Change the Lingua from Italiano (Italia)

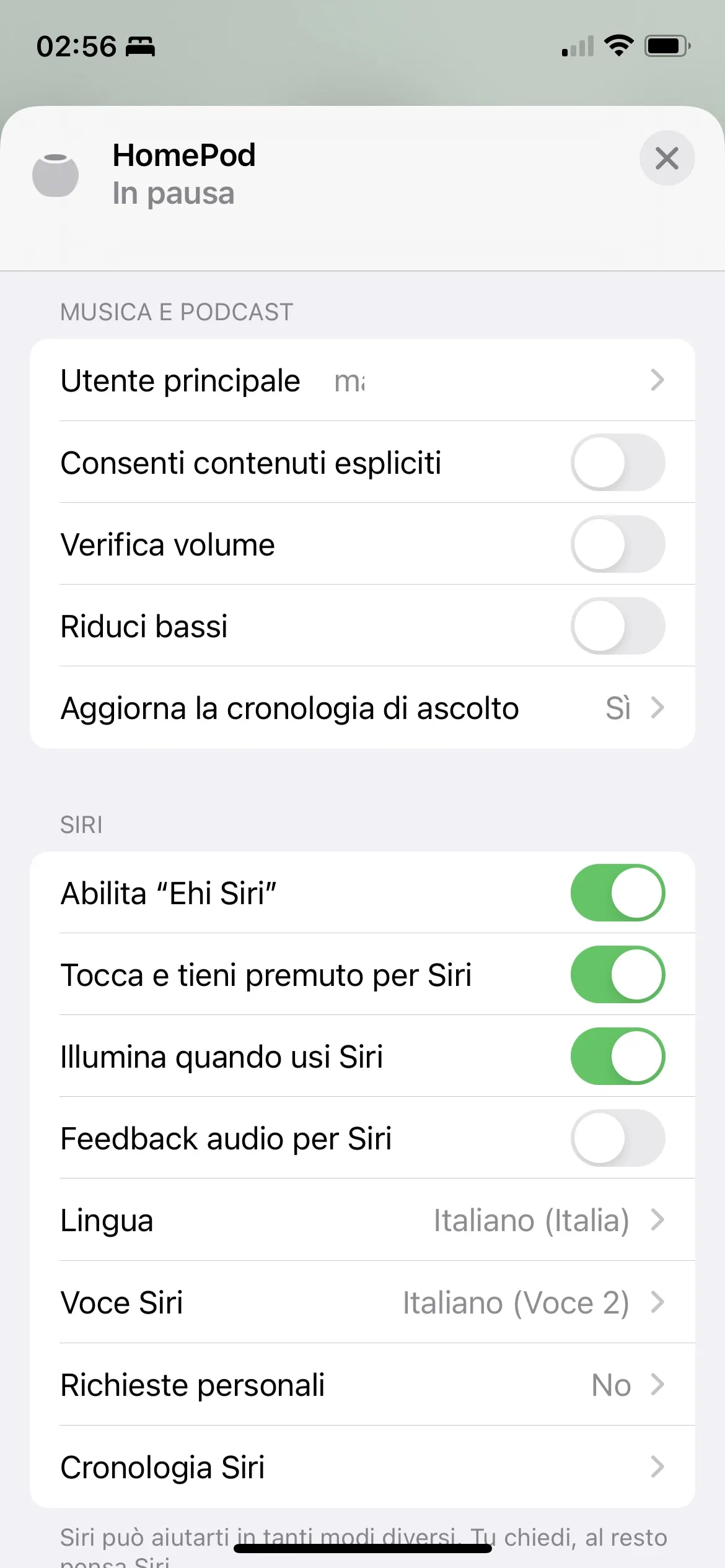(x=362, y=1220)
